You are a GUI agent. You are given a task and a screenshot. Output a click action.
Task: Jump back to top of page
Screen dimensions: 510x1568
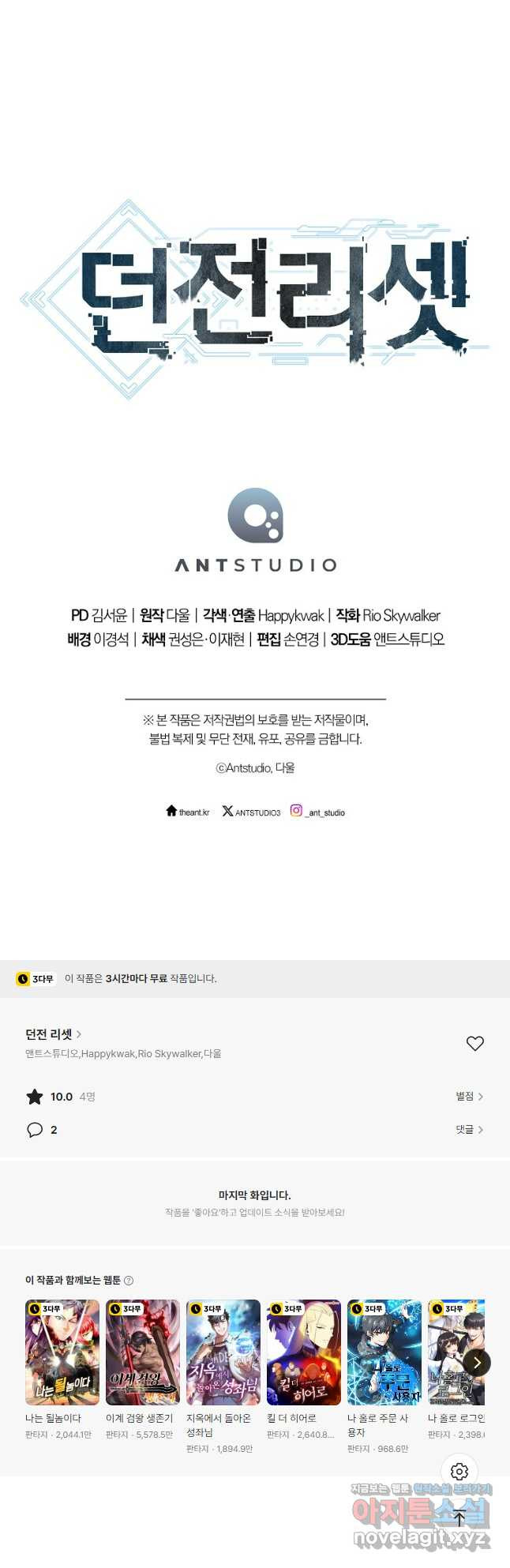click(459, 1517)
